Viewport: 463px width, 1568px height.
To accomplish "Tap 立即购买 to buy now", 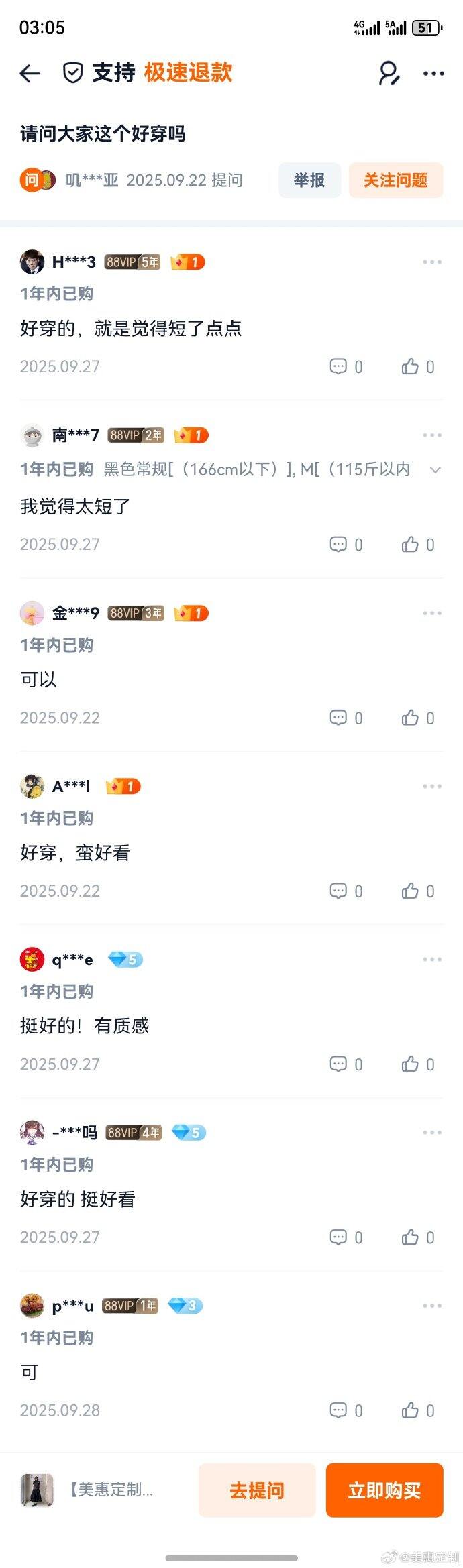I will tap(384, 1490).
